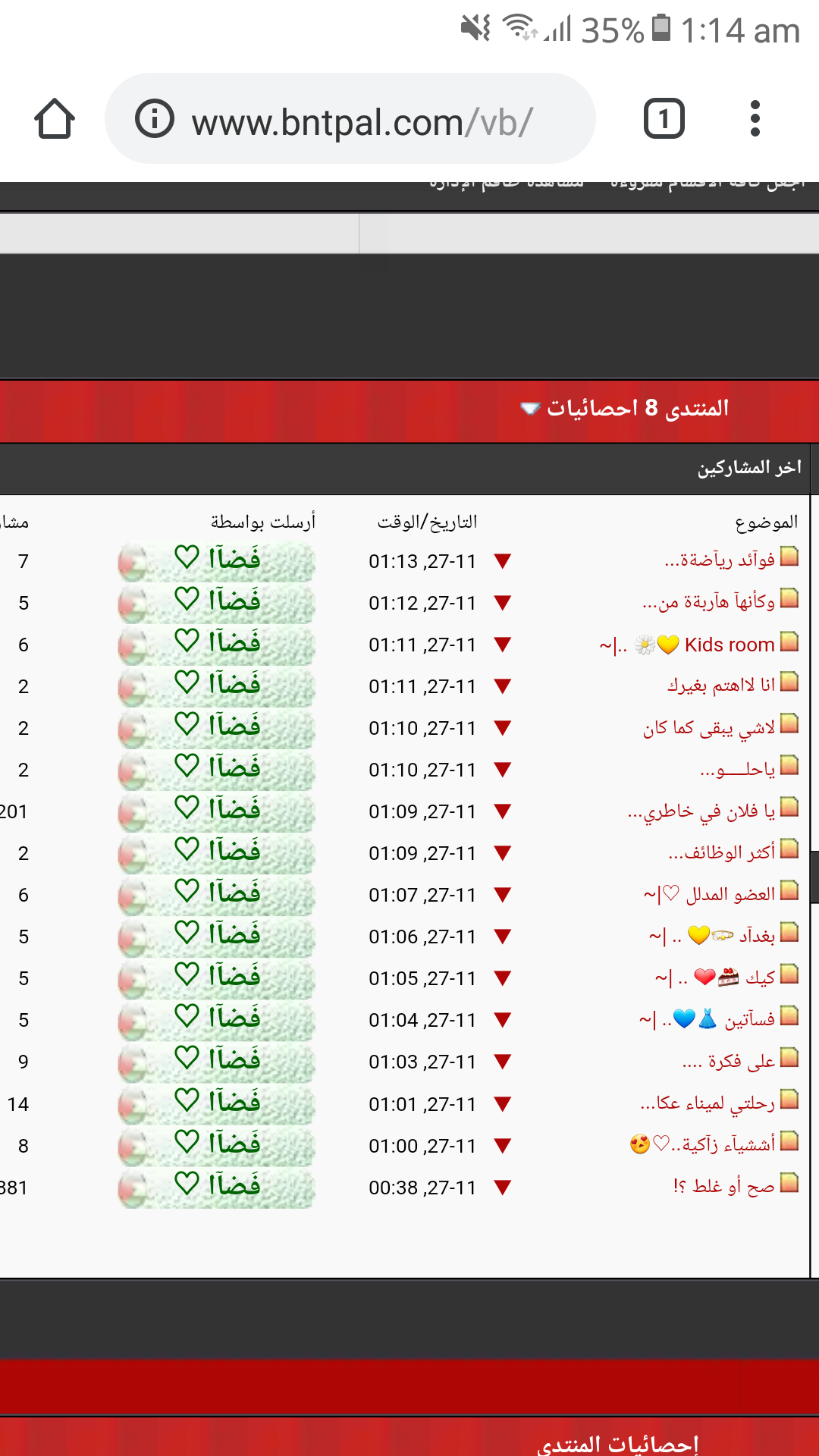
Task: Open فَضآآ's profile on the 01:12 row
Action: pyautogui.click(x=217, y=602)
